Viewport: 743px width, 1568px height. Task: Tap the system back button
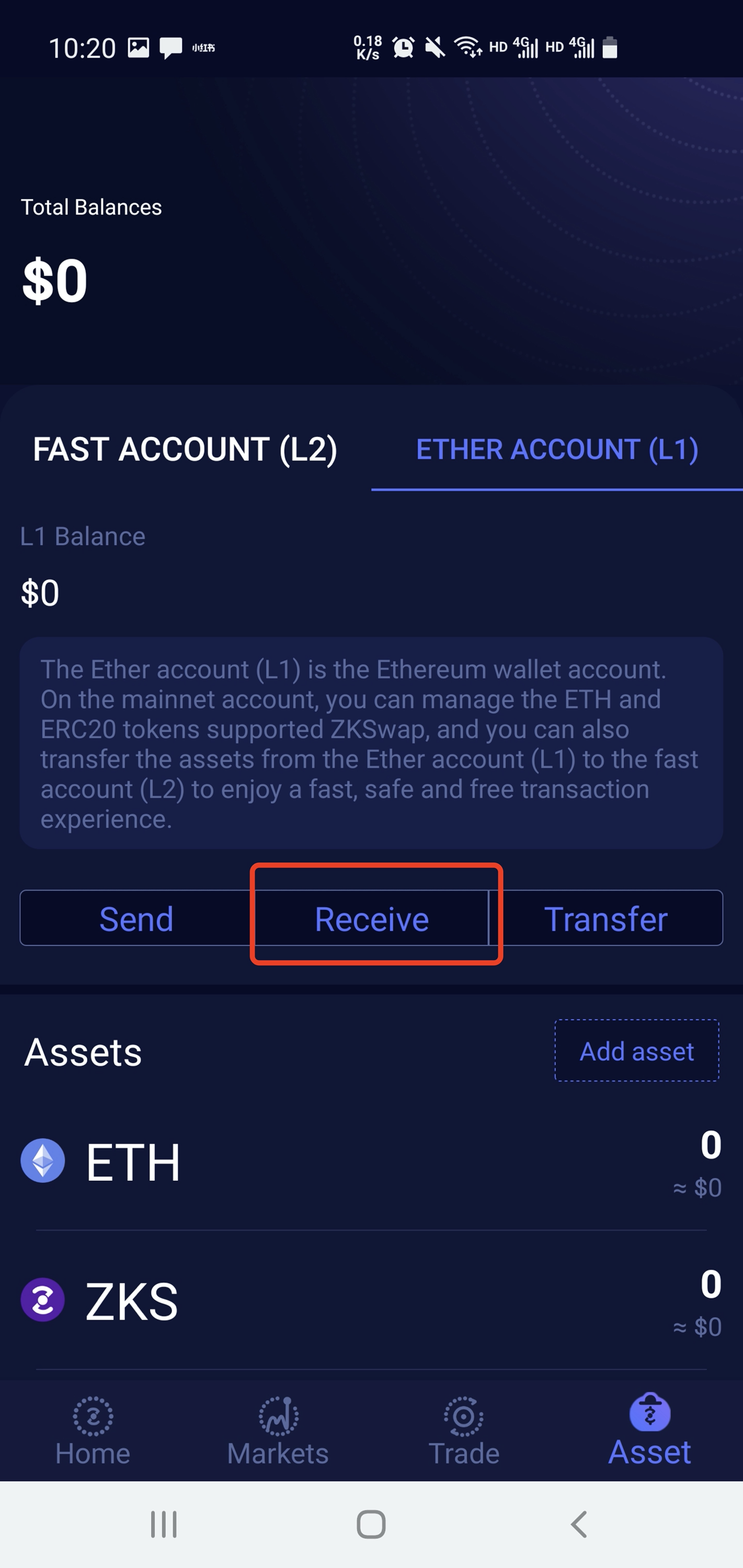click(x=579, y=1525)
